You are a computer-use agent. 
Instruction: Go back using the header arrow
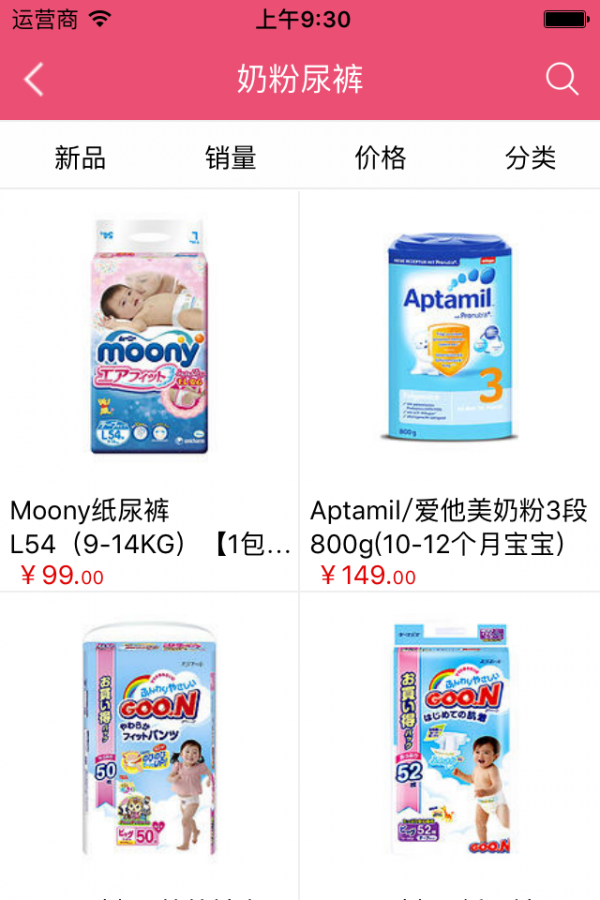[x=34, y=79]
